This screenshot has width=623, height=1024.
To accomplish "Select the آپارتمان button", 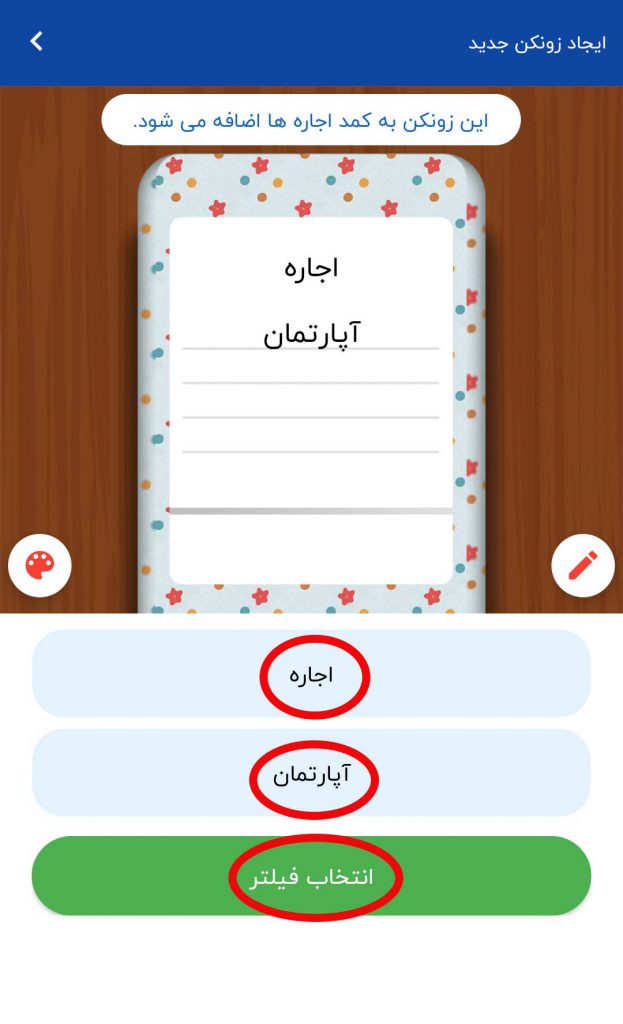I will pos(311,774).
